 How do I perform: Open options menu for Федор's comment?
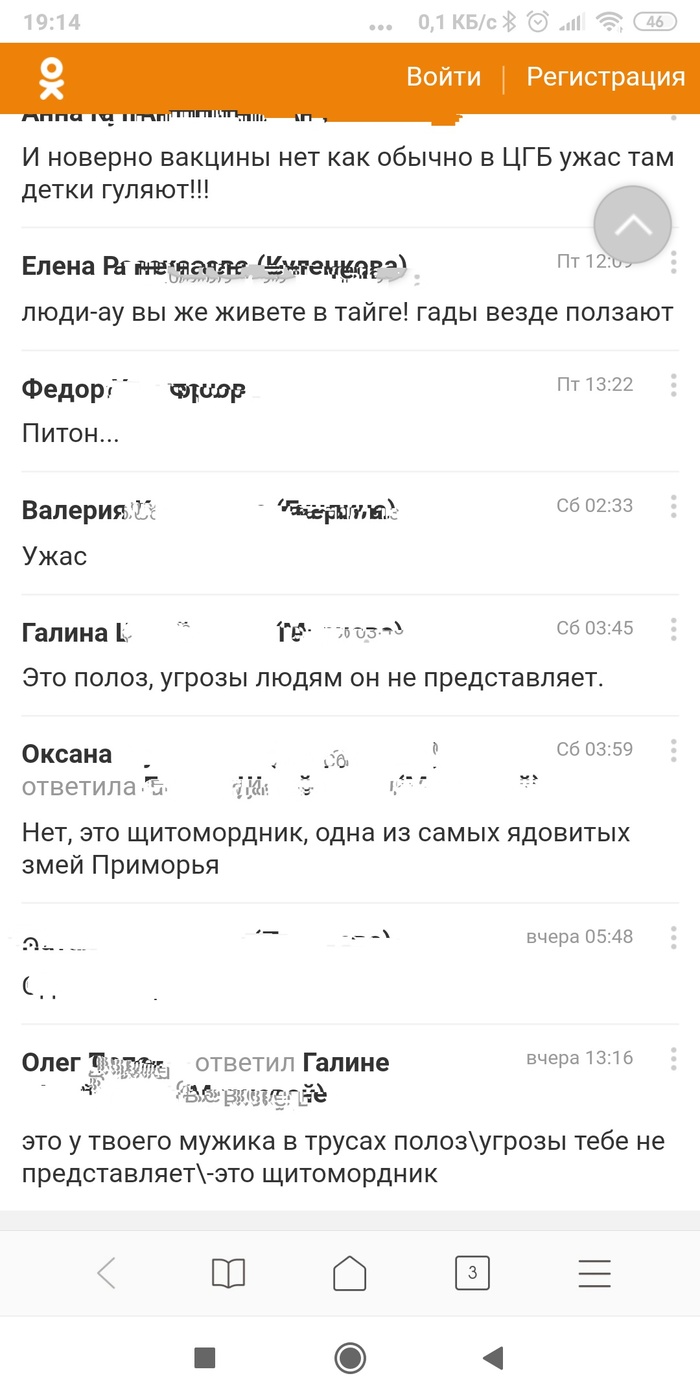click(674, 385)
